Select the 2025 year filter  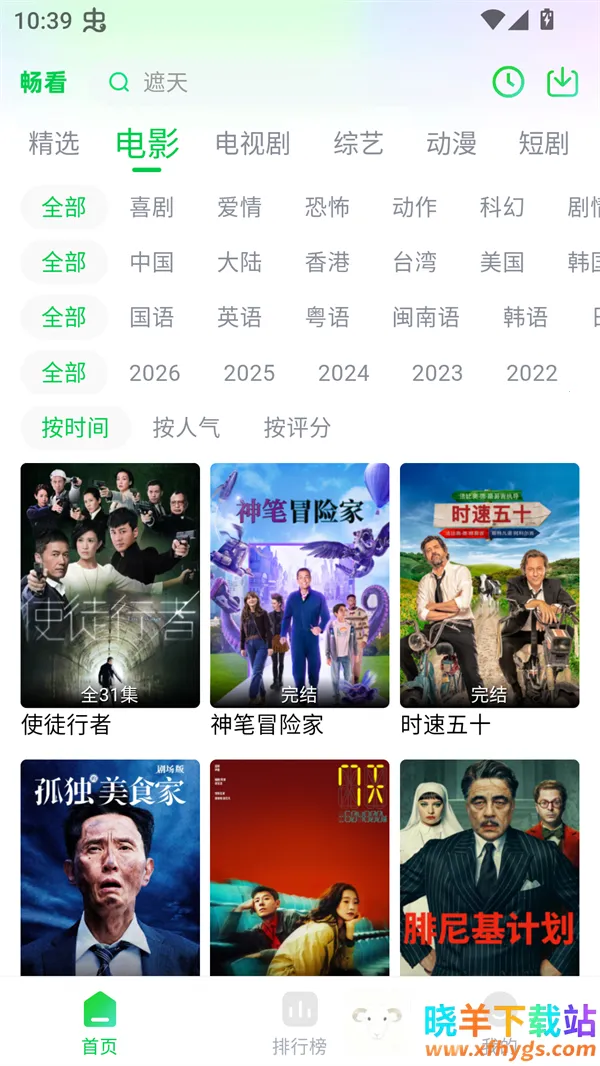[x=249, y=373]
